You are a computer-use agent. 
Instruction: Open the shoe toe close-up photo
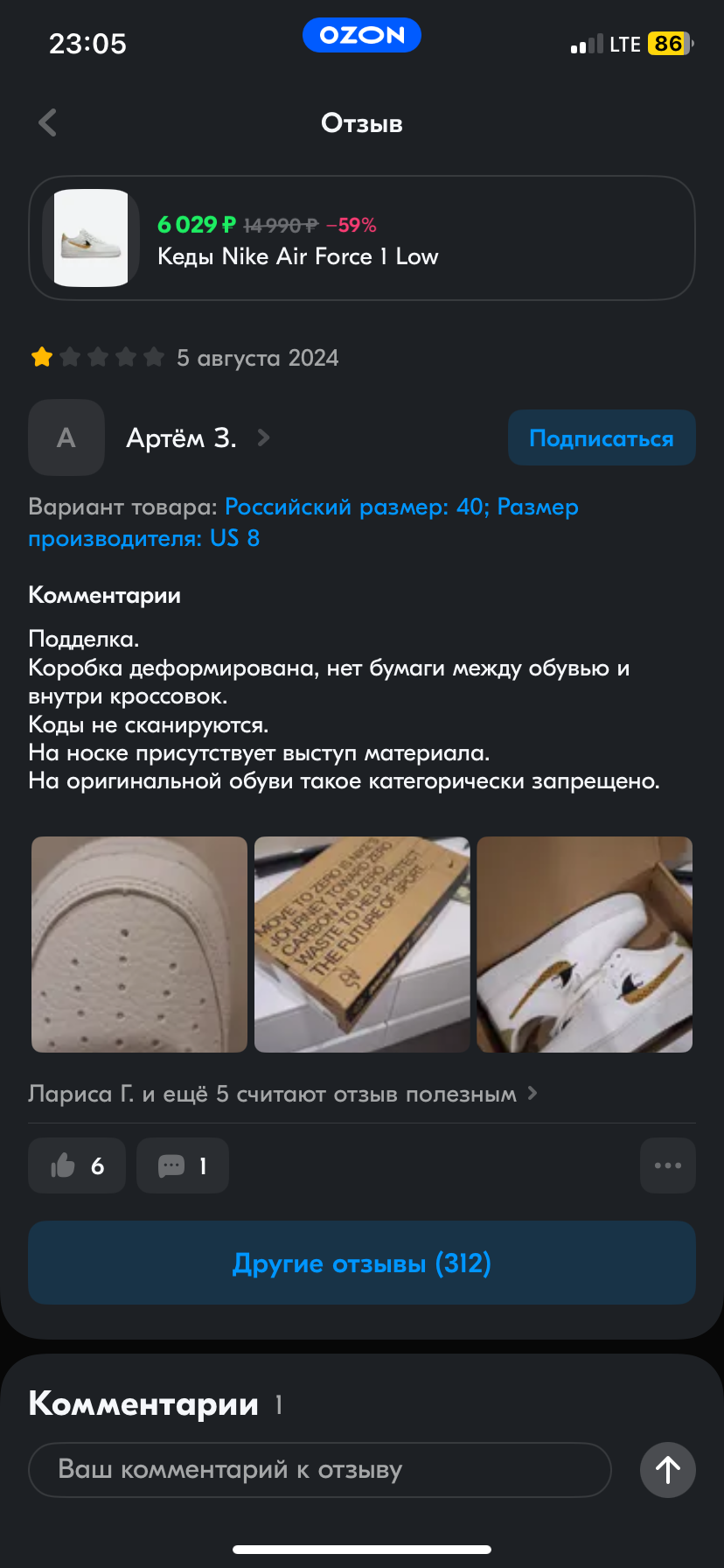[140, 944]
